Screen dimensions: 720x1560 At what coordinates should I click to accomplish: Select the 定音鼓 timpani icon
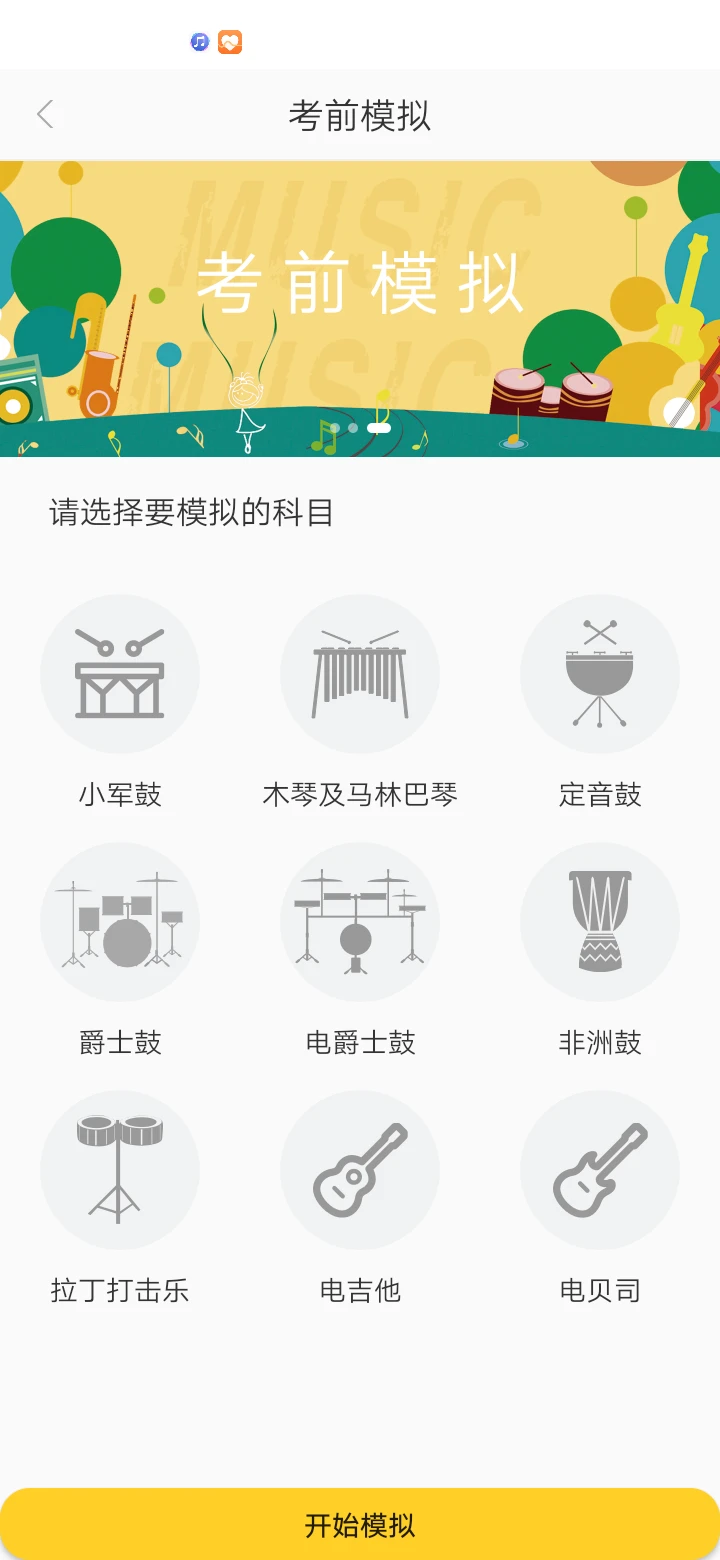tap(600, 673)
